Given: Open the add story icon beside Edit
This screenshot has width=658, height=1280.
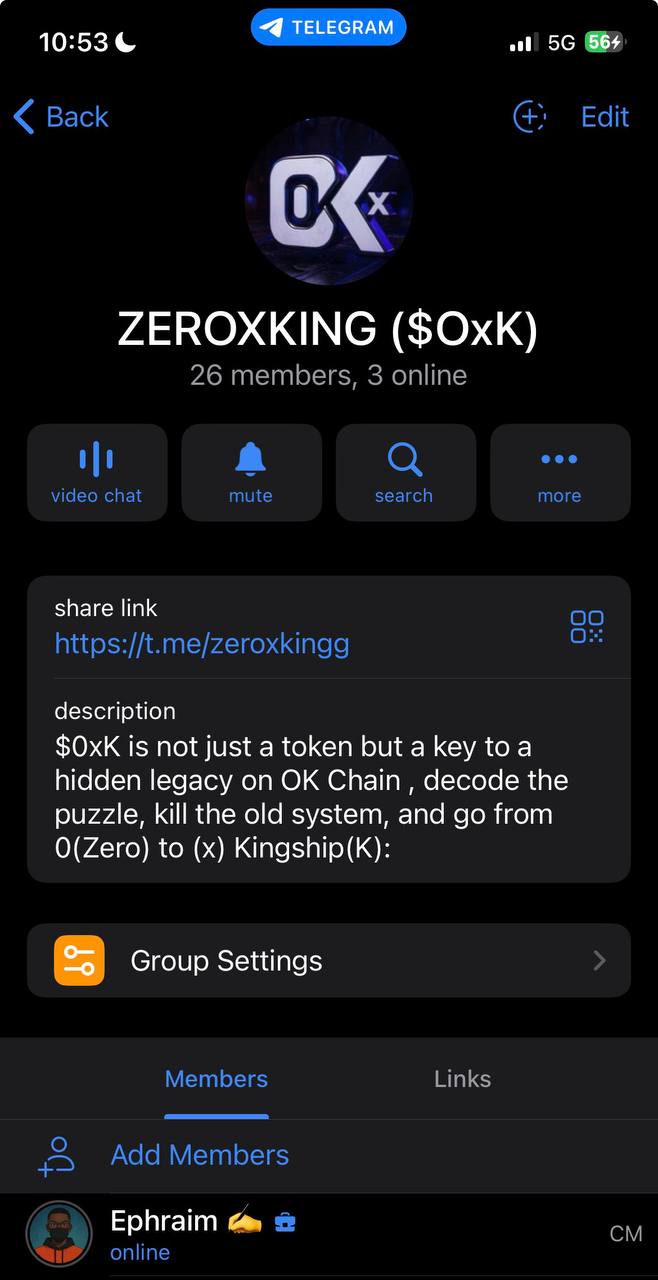Looking at the screenshot, I should pyautogui.click(x=529, y=117).
